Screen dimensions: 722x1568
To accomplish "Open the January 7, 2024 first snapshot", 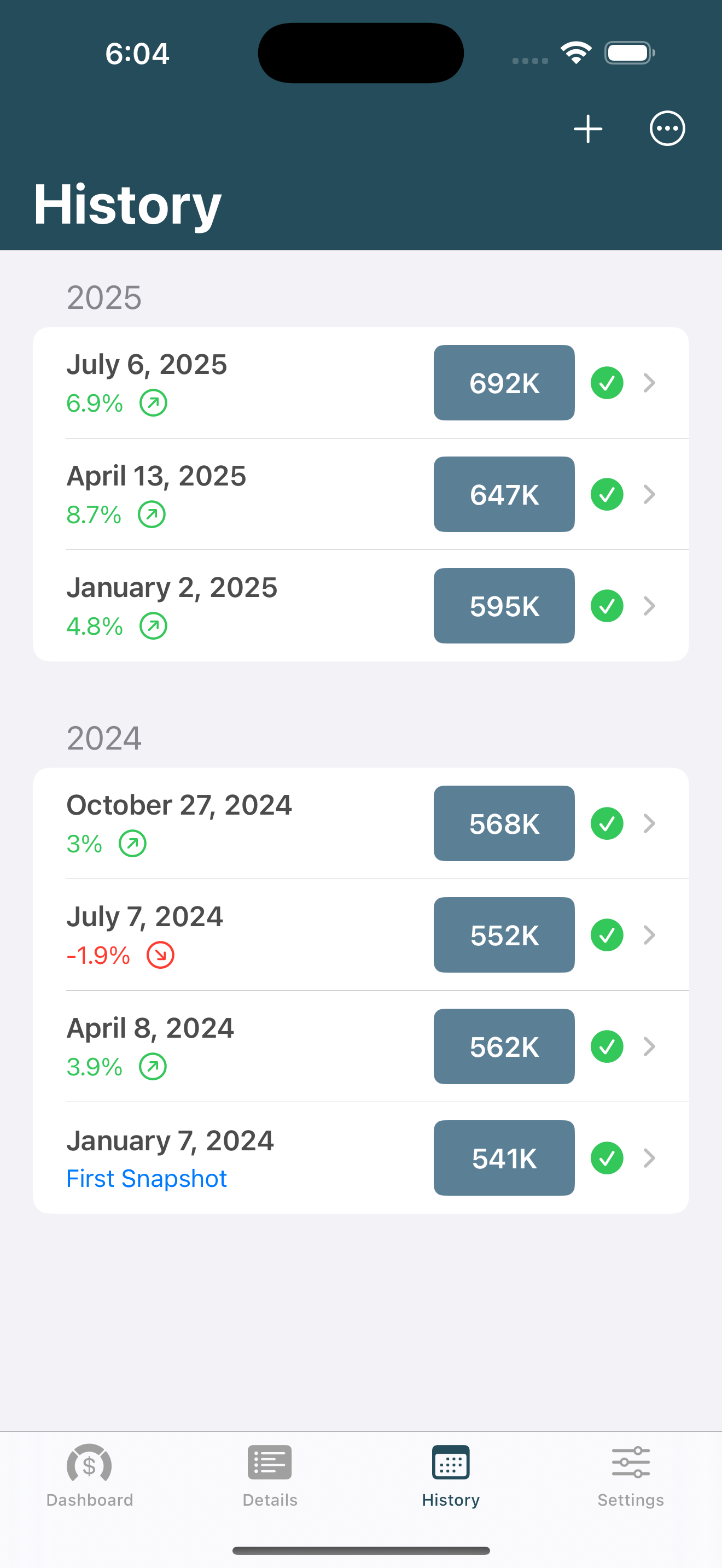I will tap(361, 1158).
